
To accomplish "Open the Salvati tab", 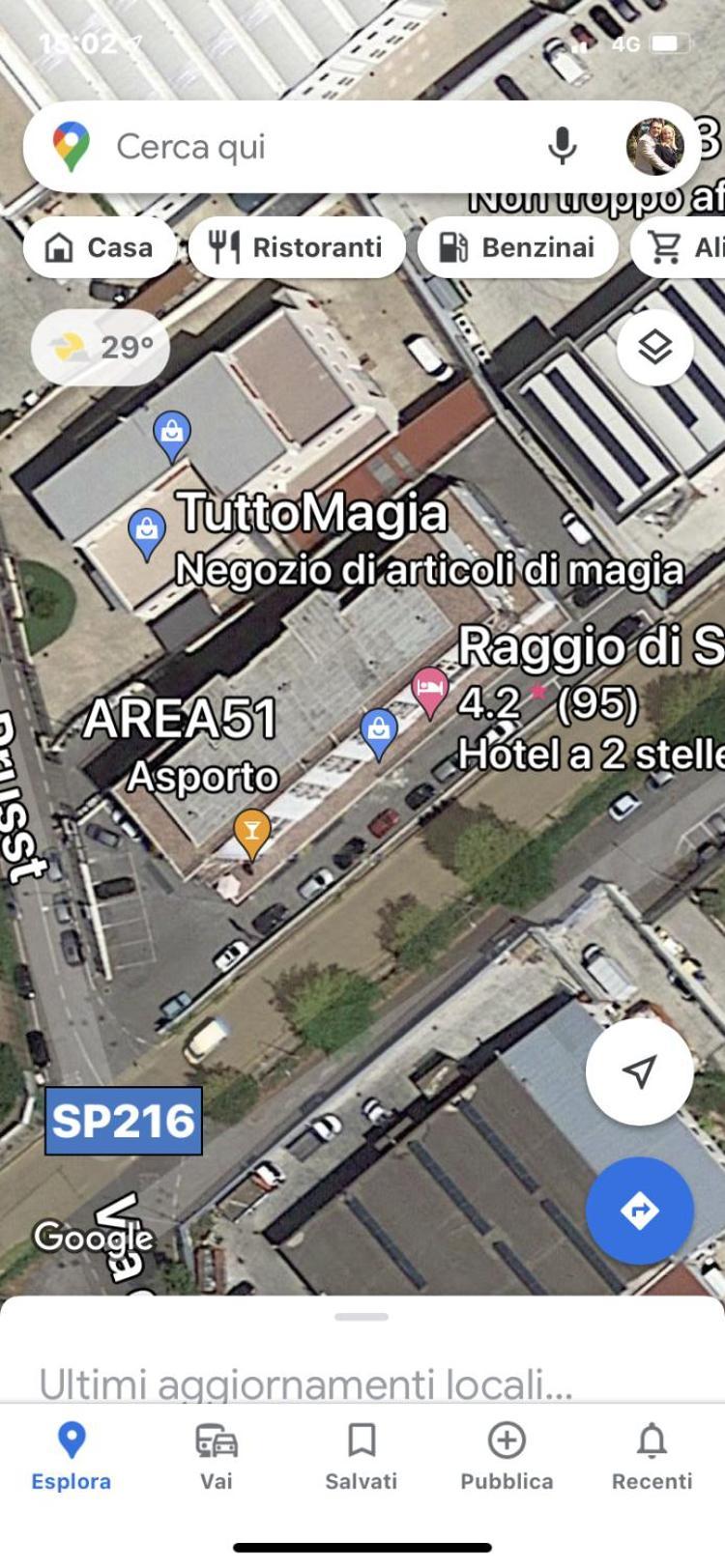I will (362, 1456).
